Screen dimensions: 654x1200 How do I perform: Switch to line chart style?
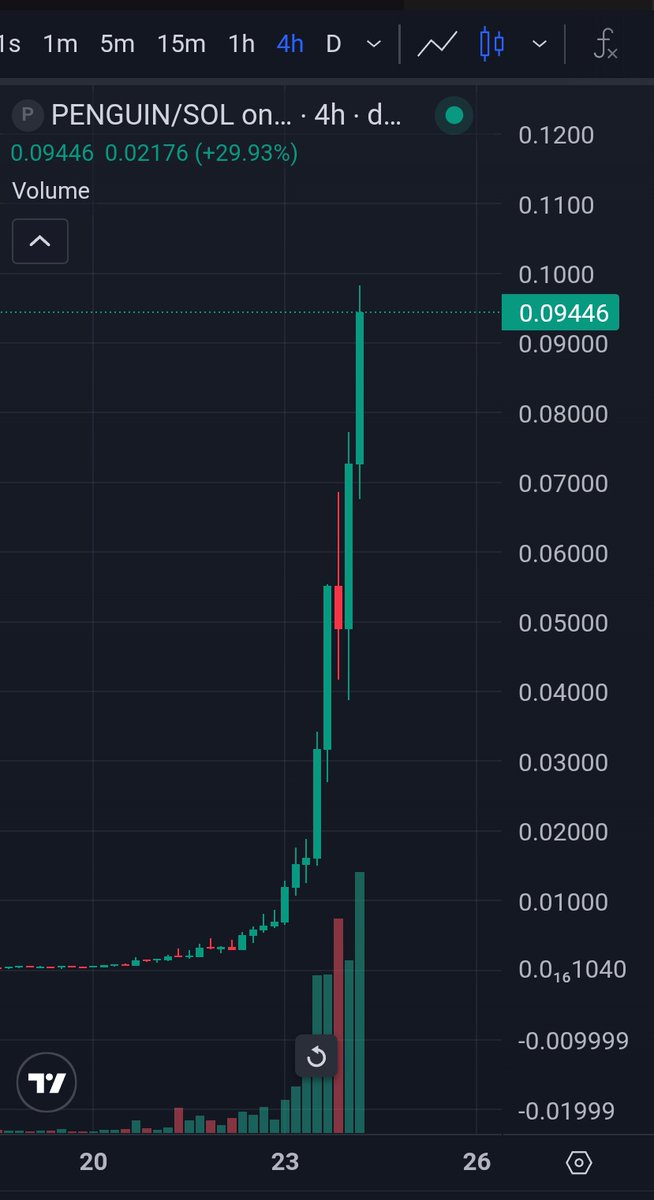437,44
